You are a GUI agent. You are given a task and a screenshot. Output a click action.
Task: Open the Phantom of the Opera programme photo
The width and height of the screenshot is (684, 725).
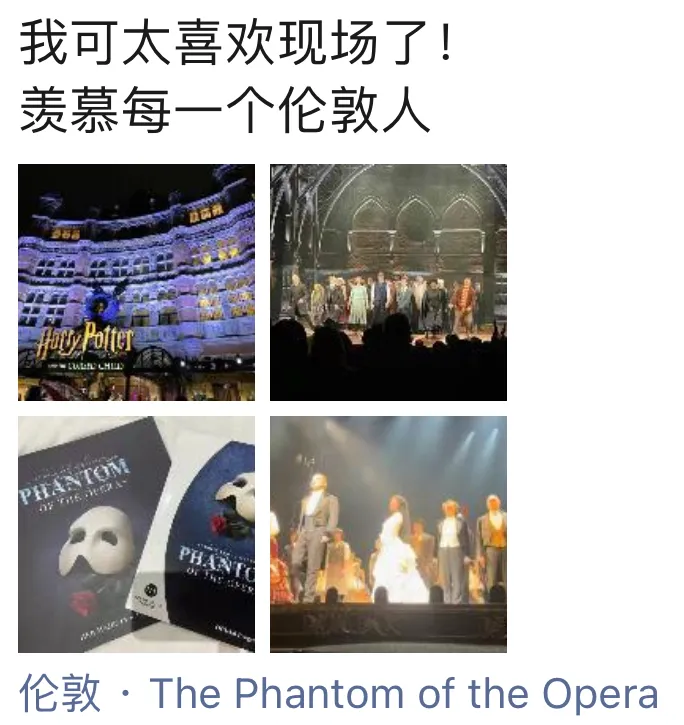[136, 534]
